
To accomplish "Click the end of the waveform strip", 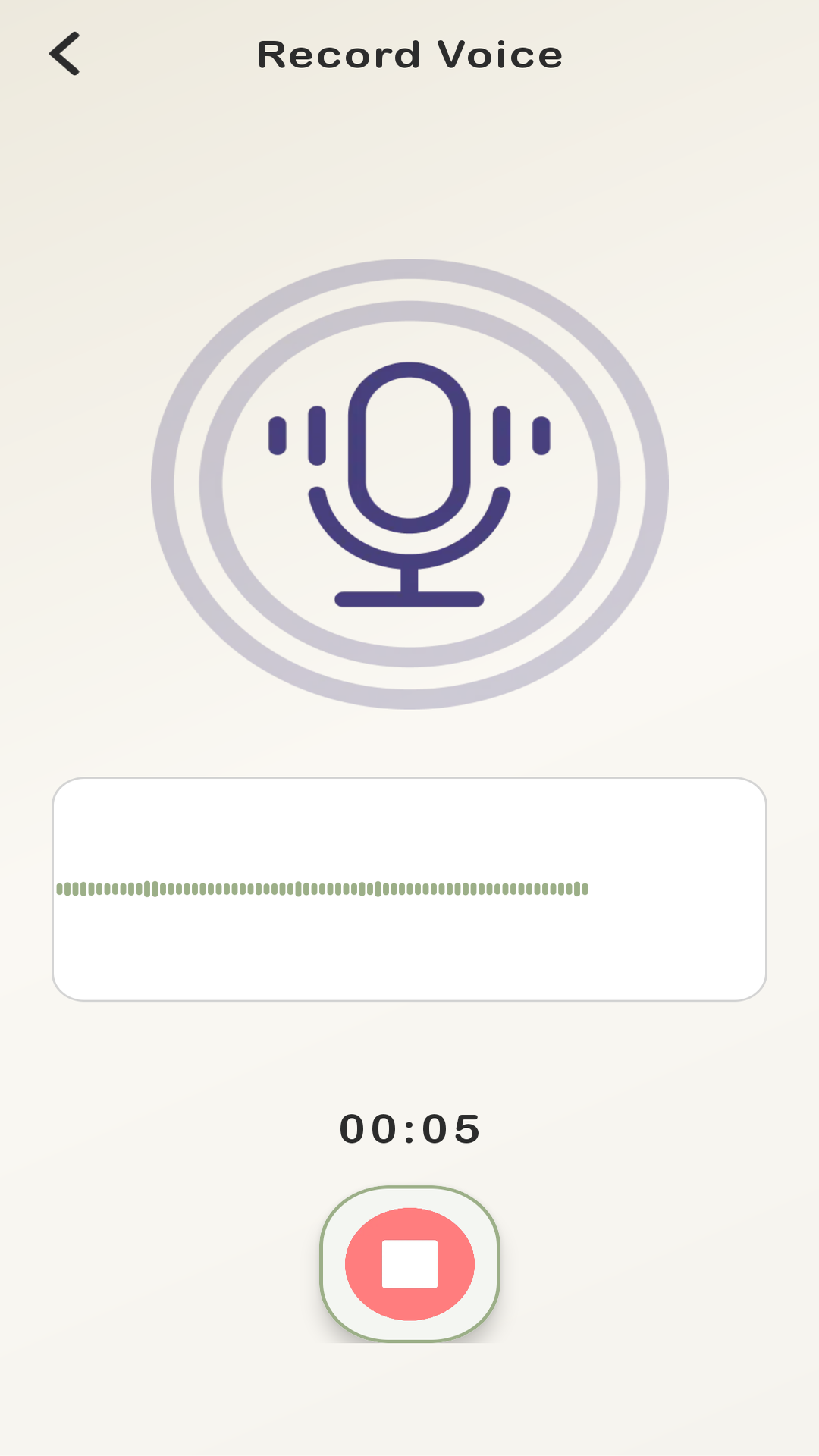I will click(x=580, y=889).
